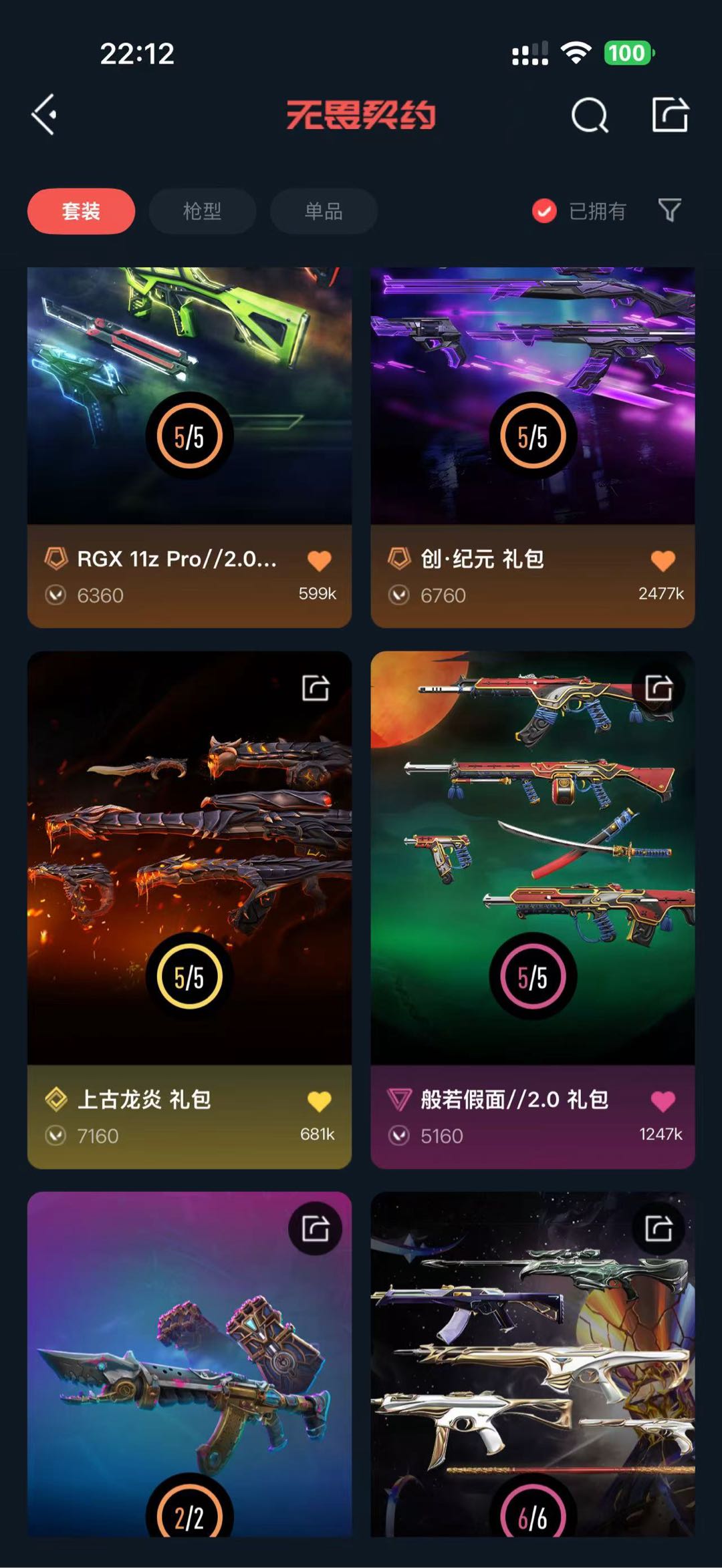Switch to the 单品 tab
Image resolution: width=722 pixels, height=1568 pixels.
click(x=324, y=211)
